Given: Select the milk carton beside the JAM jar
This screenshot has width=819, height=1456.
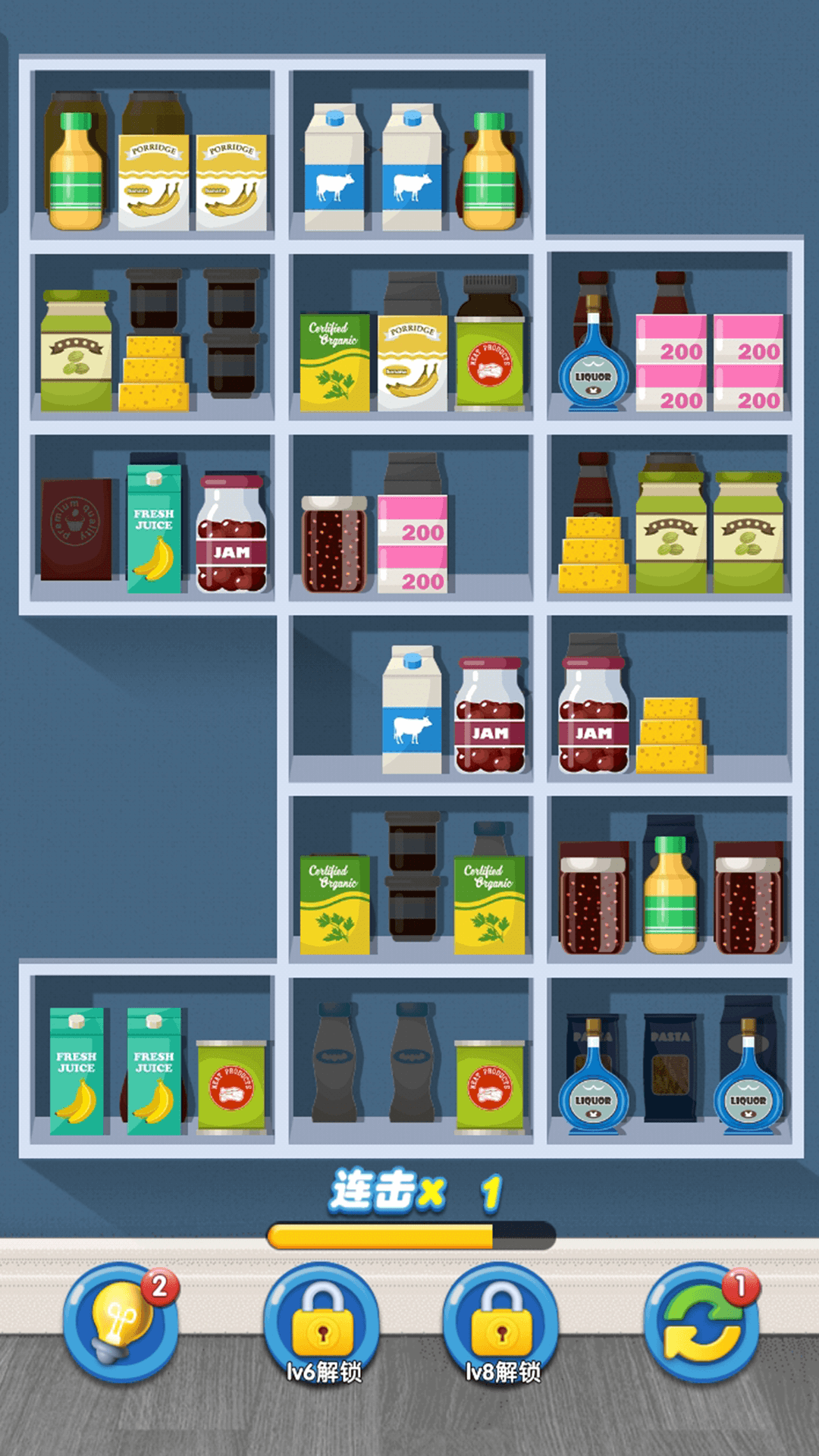Looking at the screenshot, I should (x=412, y=710).
